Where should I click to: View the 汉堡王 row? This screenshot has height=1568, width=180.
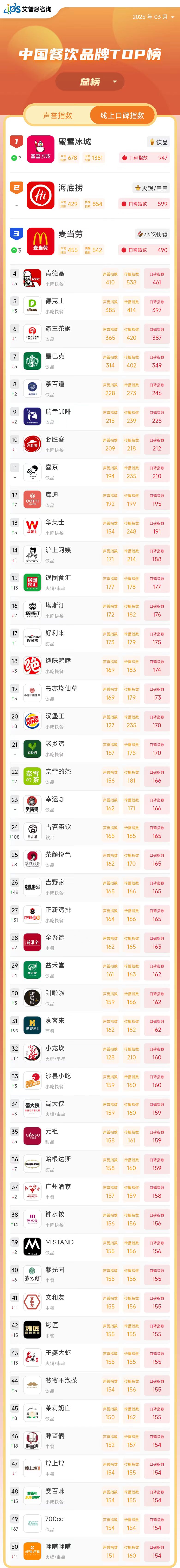tap(90, 721)
